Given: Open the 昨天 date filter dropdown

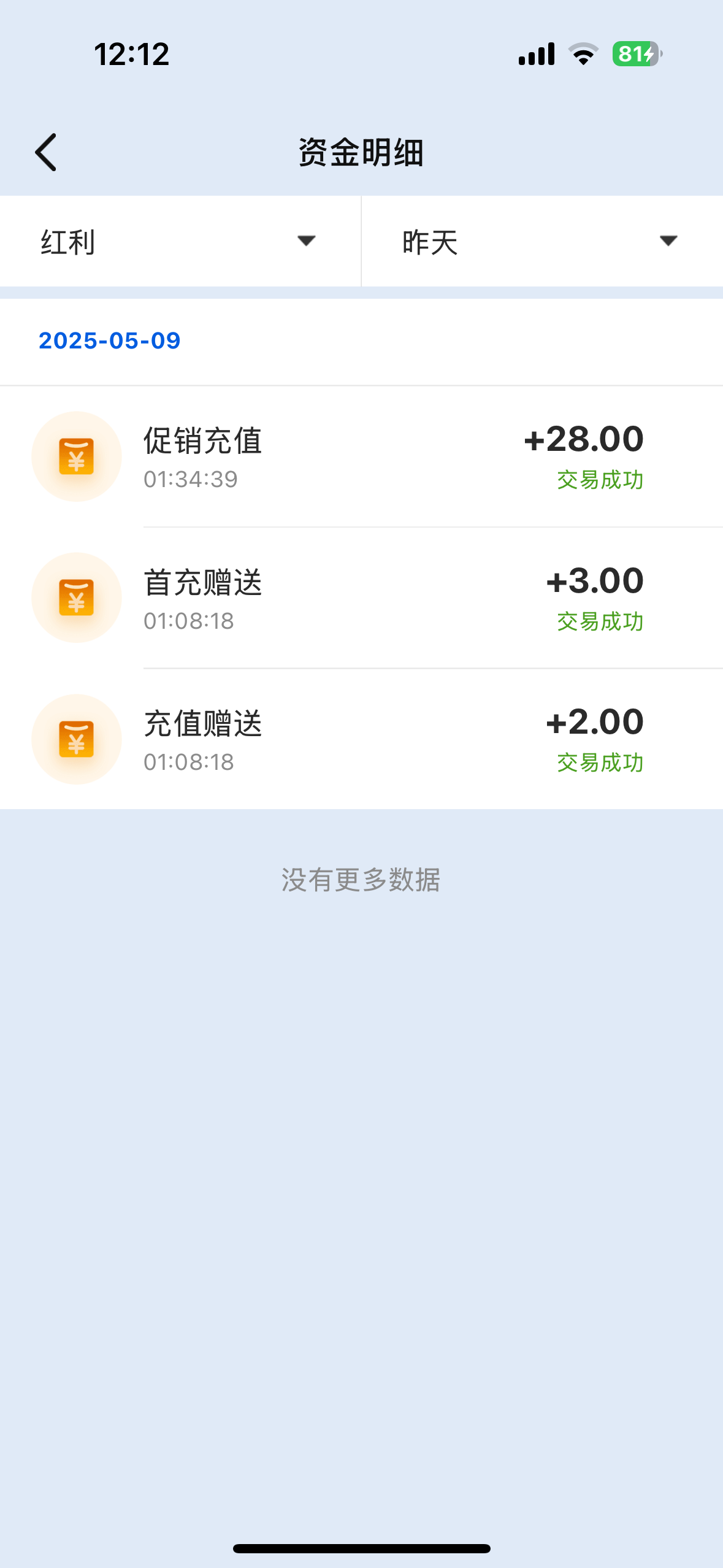Looking at the screenshot, I should coord(540,242).
